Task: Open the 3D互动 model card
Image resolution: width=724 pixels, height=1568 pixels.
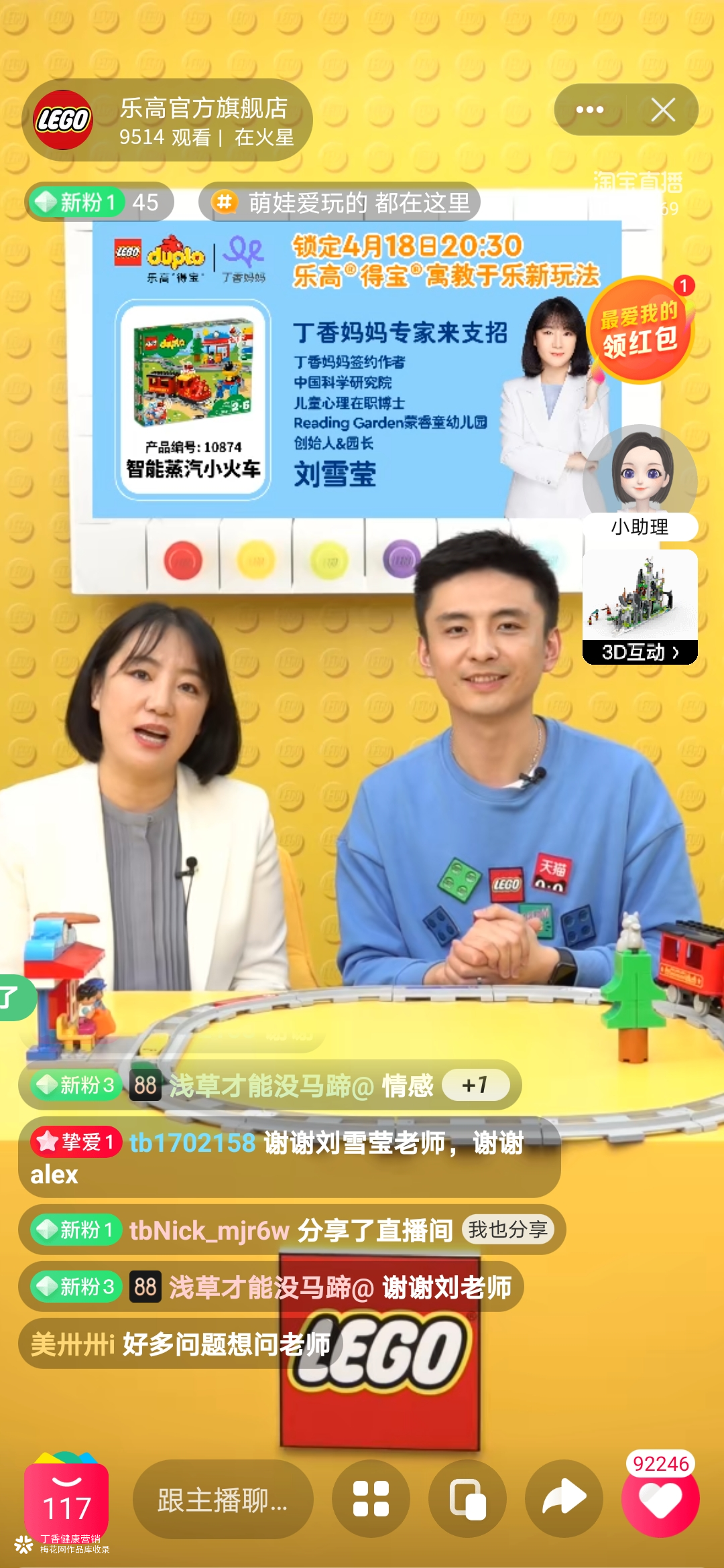Action: (x=640, y=606)
